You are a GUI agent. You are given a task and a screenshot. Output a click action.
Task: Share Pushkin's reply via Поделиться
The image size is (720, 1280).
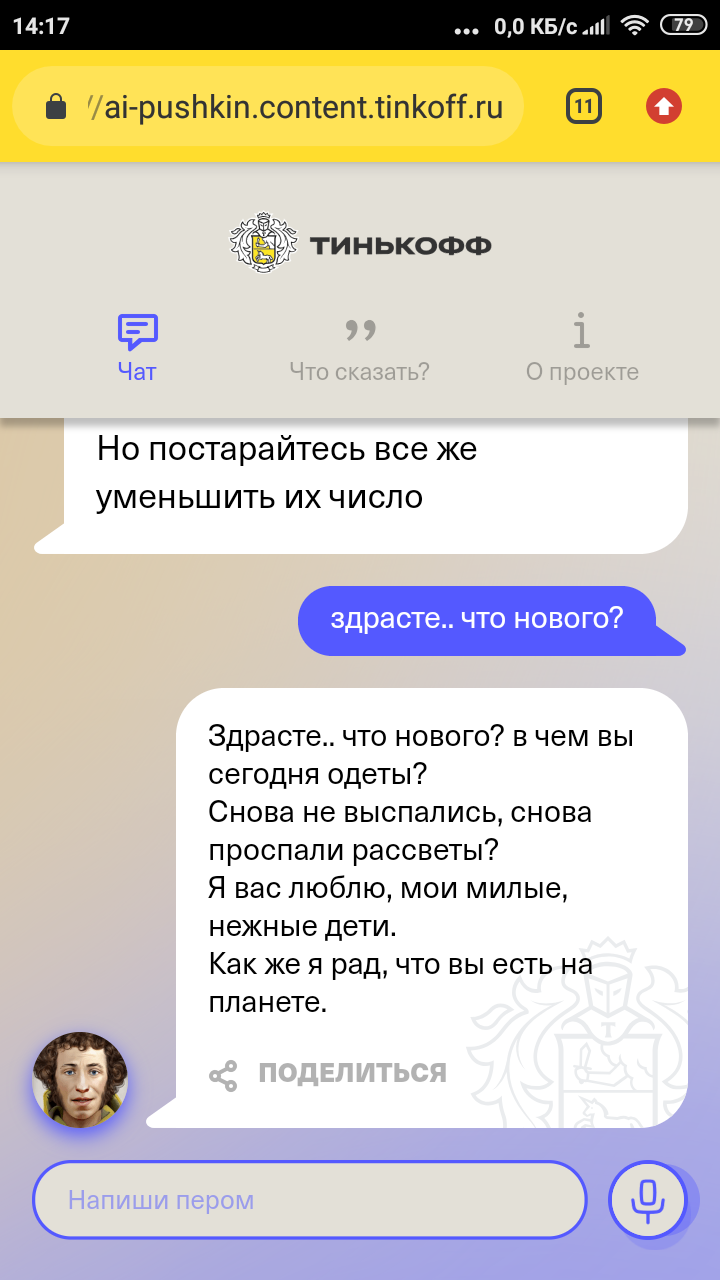pyautogui.click(x=328, y=1074)
